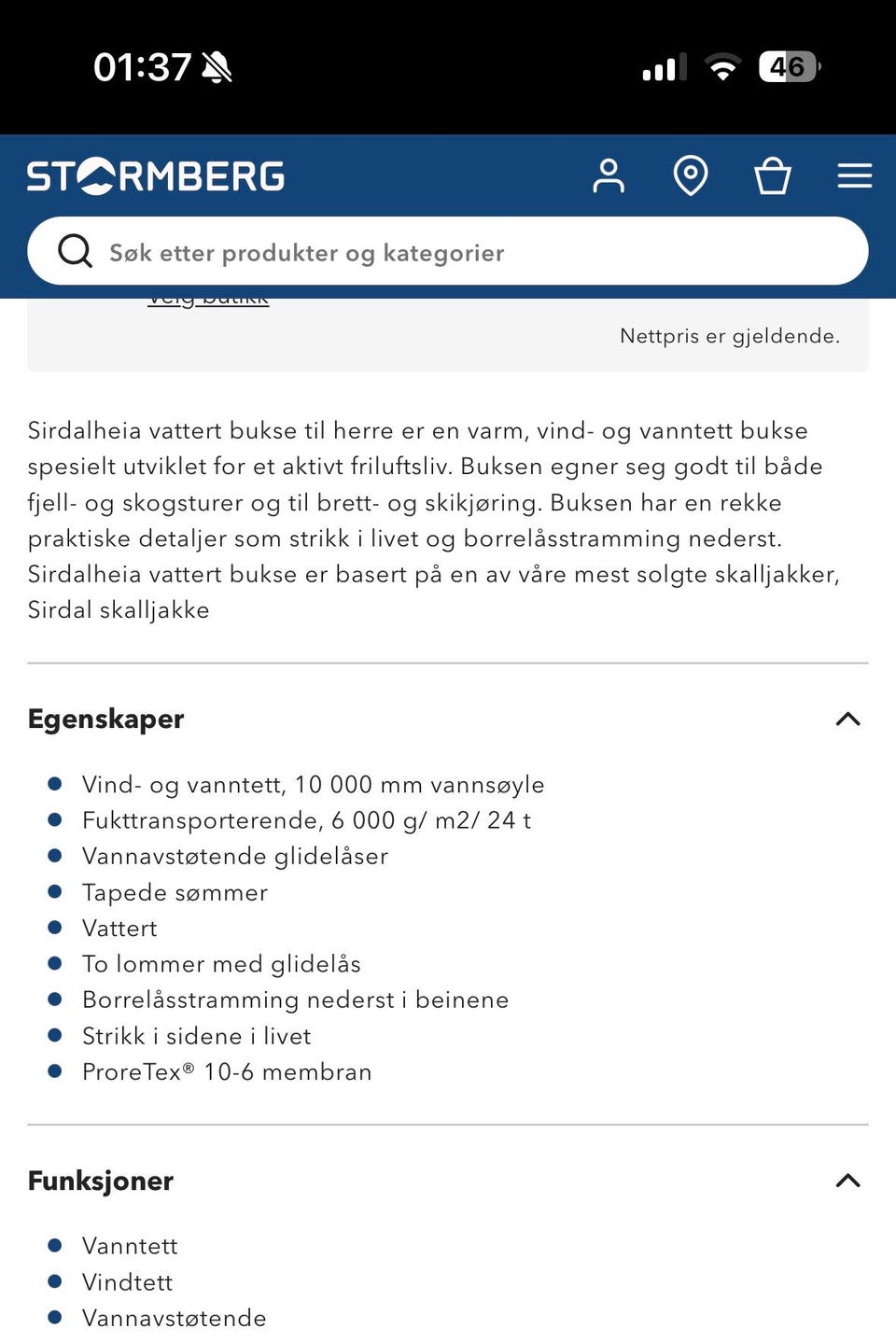Screen dimensions: 896x1342
Task: Open the Sirdal skalljakke product mention
Action: pyautogui.click(x=119, y=609)
